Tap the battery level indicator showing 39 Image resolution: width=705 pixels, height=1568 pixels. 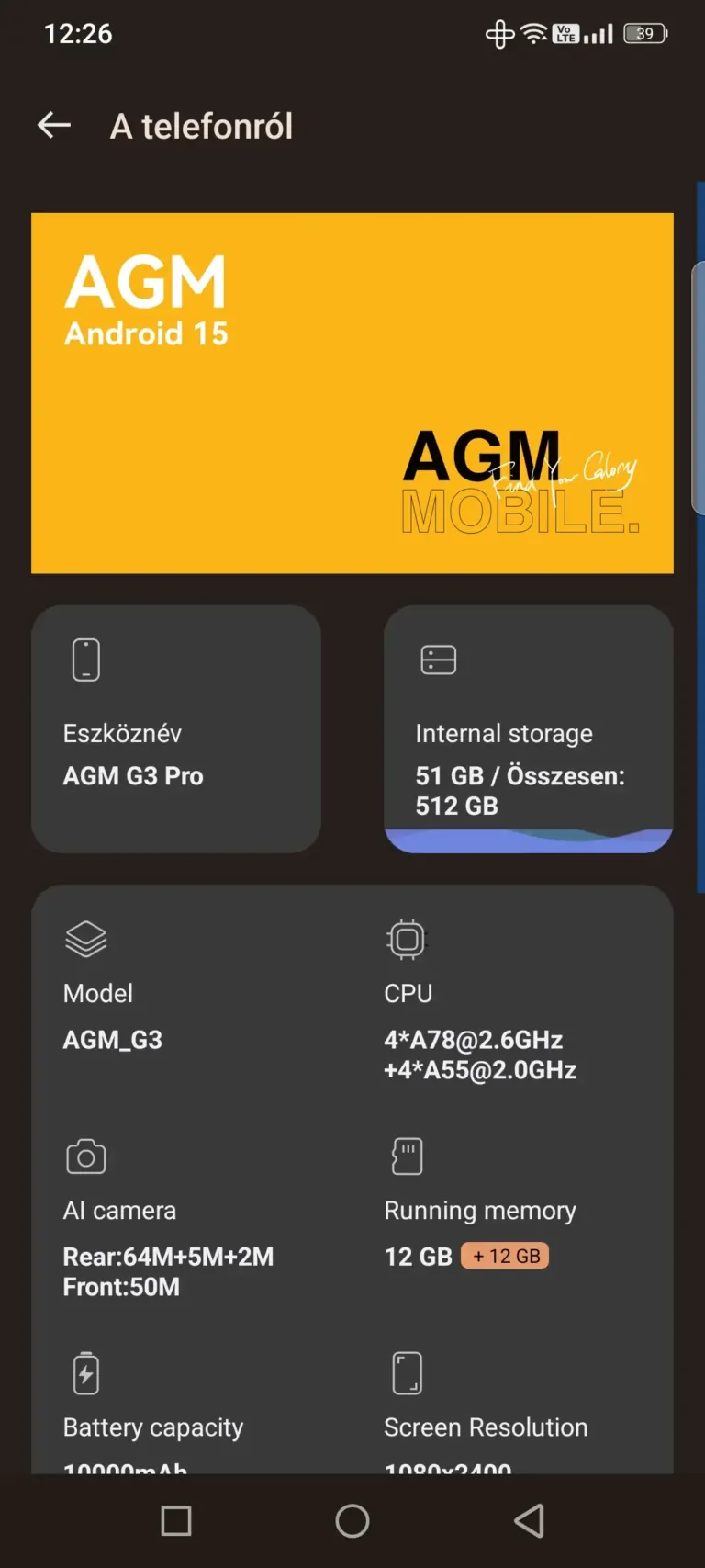coord(645,34)
